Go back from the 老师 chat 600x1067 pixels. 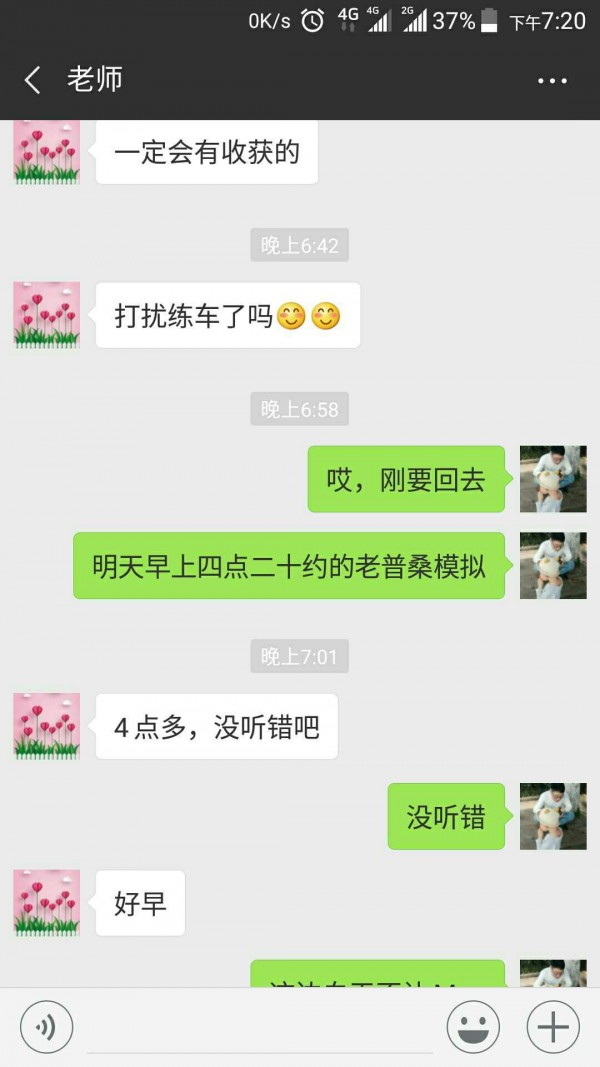pyautogui.click(x=33, y=80)
